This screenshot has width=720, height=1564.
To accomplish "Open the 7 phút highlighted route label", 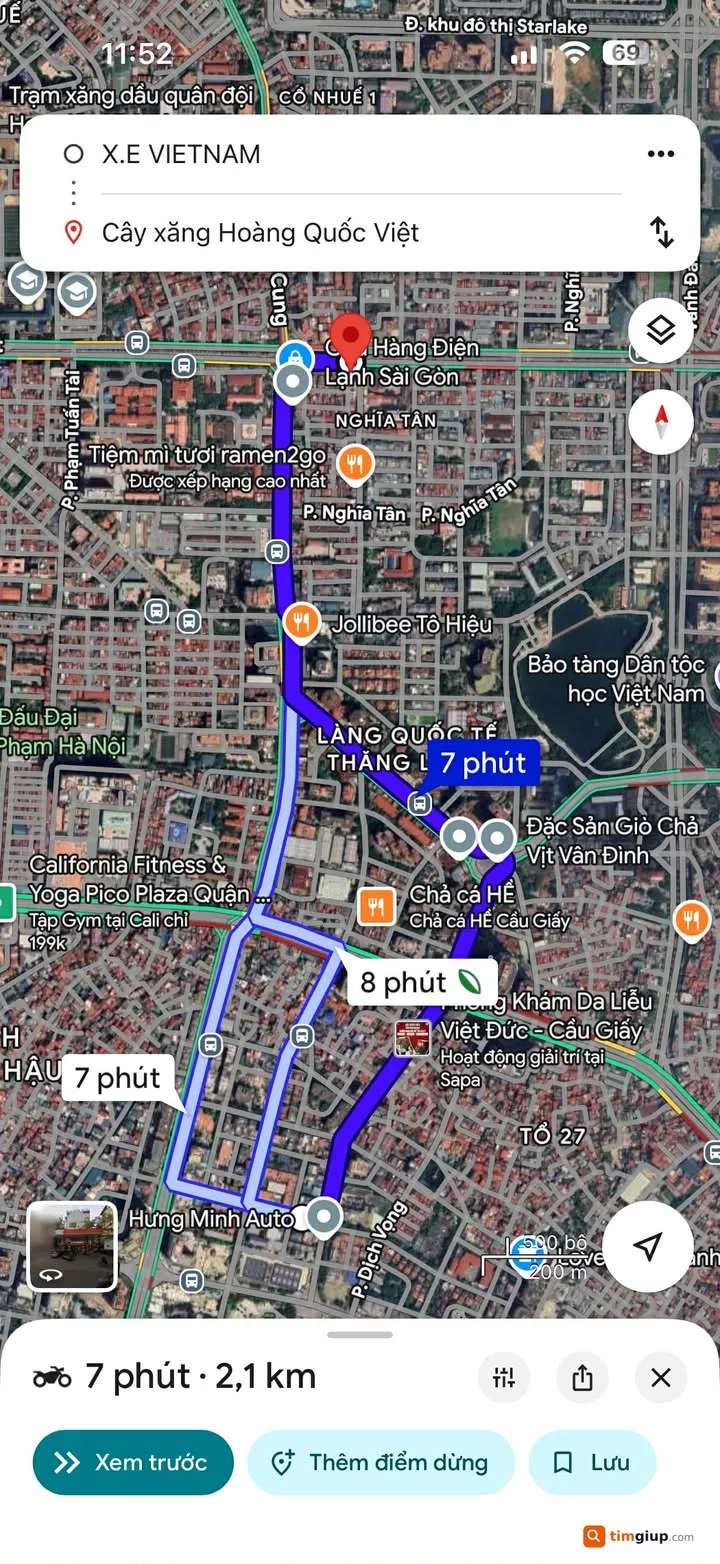I will pos(484,762).
